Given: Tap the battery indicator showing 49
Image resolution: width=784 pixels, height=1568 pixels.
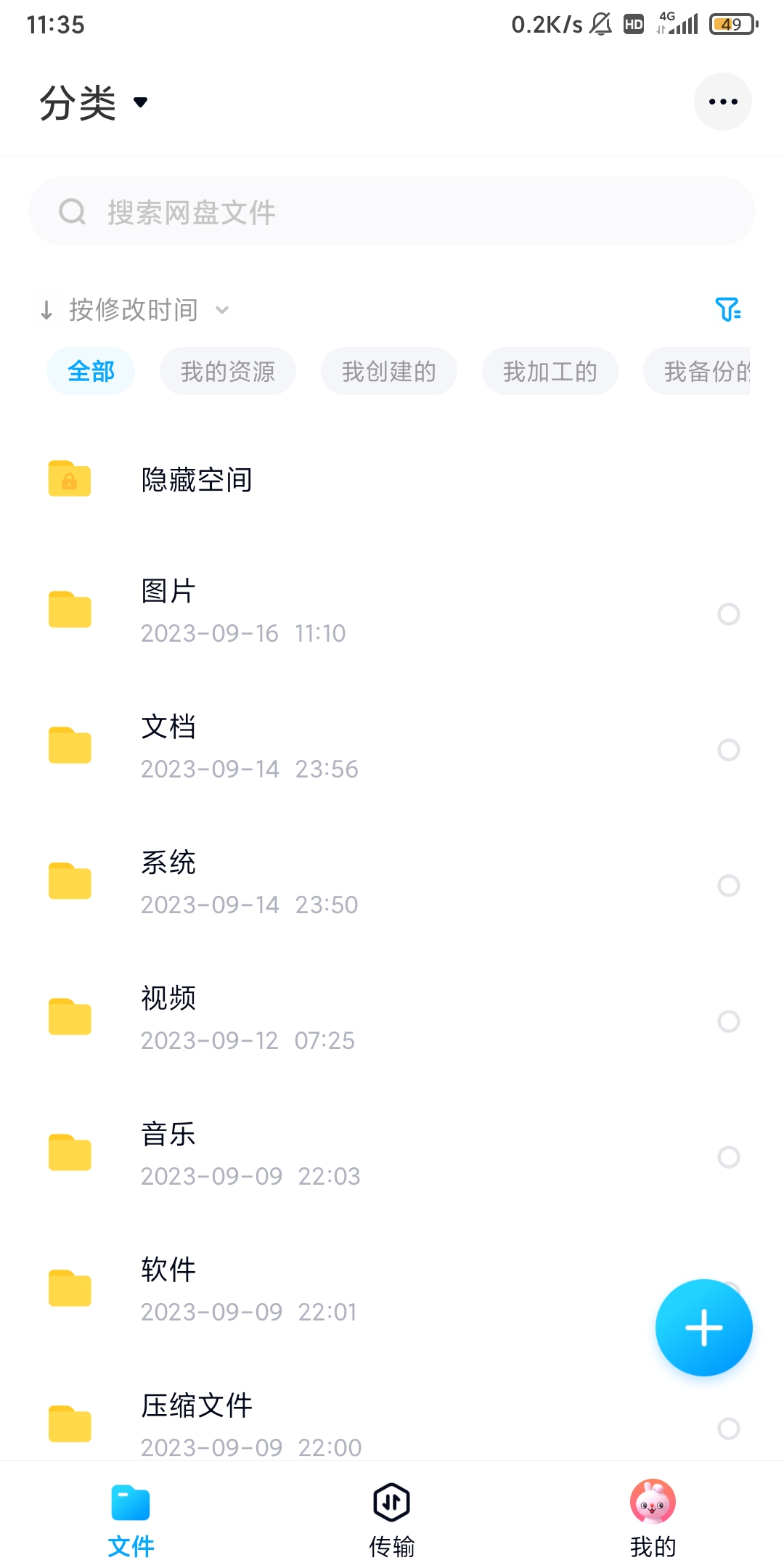Looking at the screenshot, I should coord(733,24).
